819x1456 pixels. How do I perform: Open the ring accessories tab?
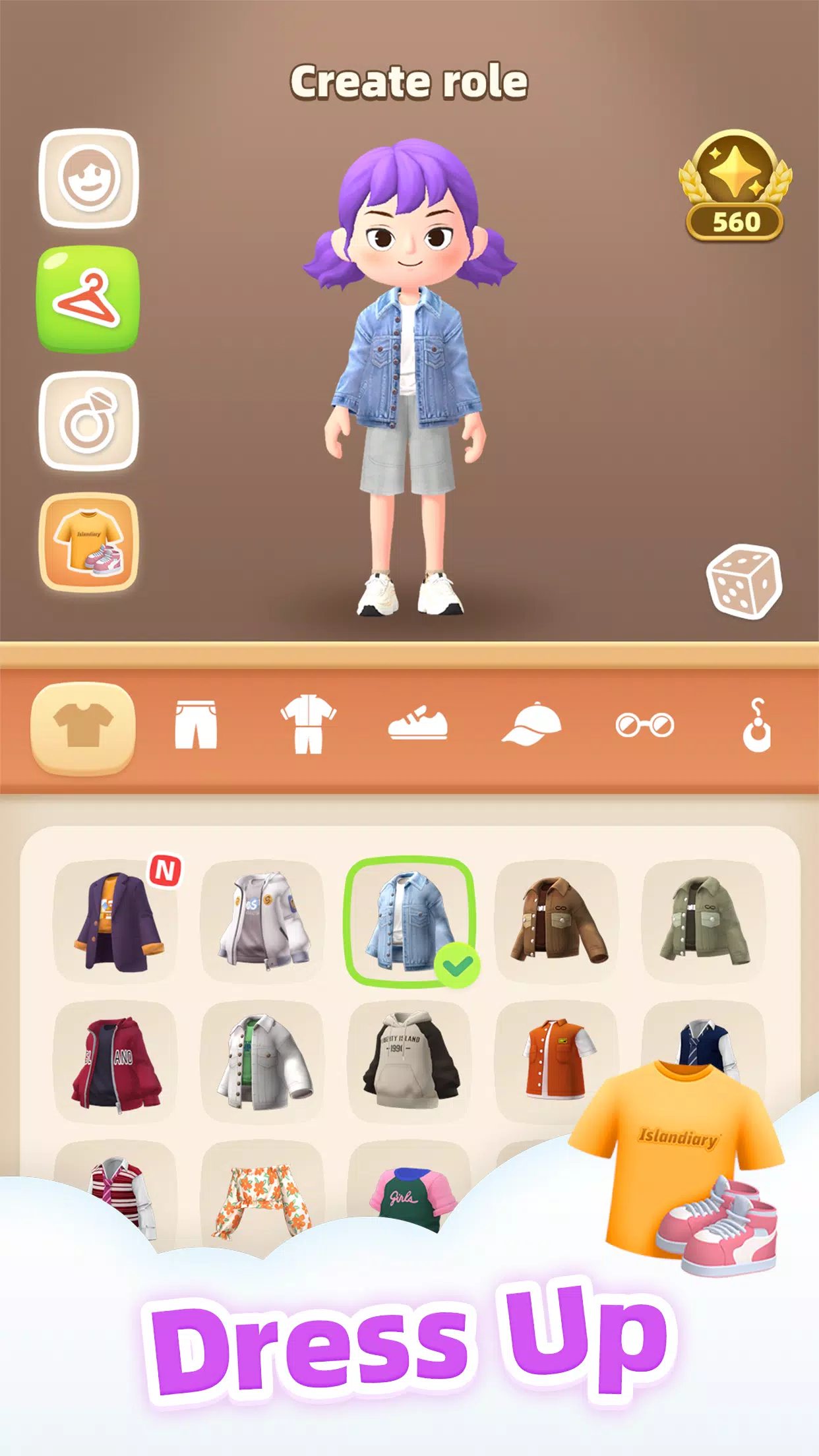89,421
